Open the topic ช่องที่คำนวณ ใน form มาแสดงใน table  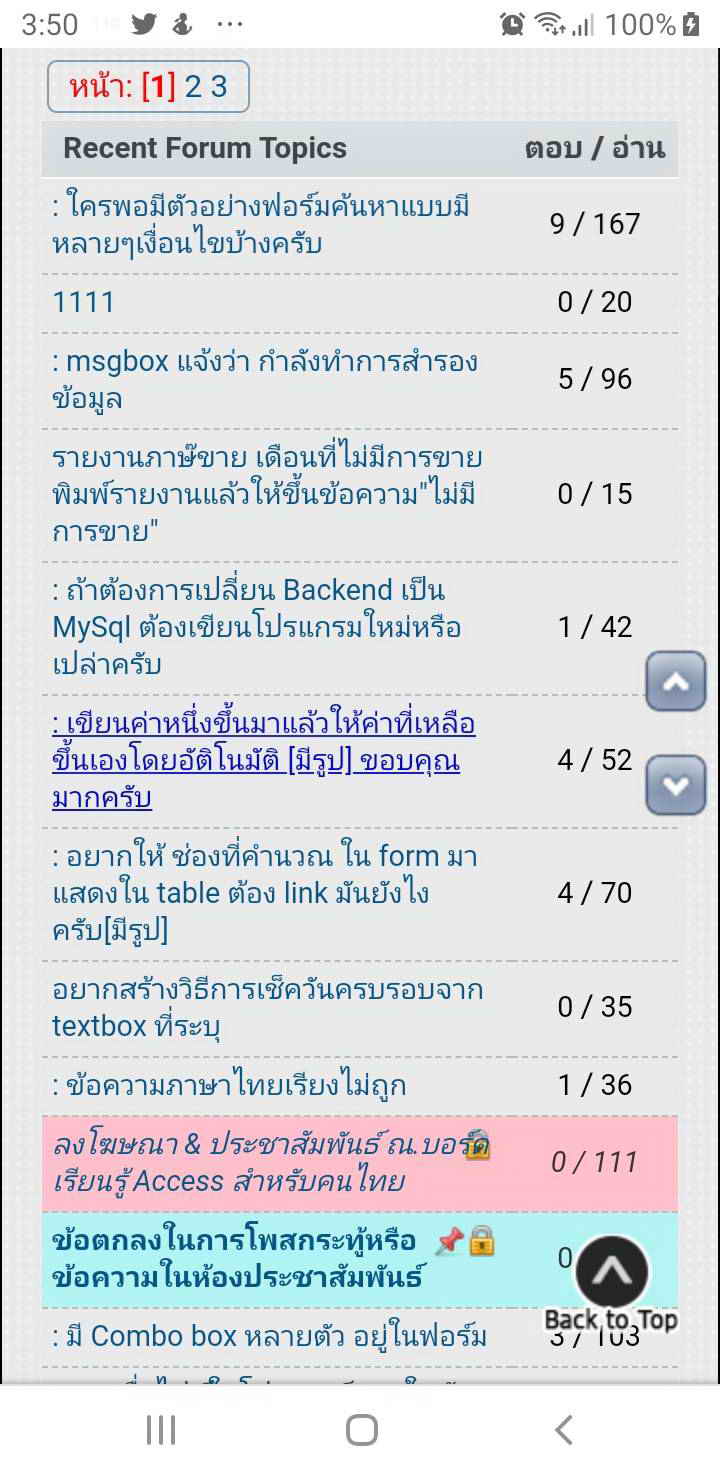pyautogui.click(x=264, y=893)
